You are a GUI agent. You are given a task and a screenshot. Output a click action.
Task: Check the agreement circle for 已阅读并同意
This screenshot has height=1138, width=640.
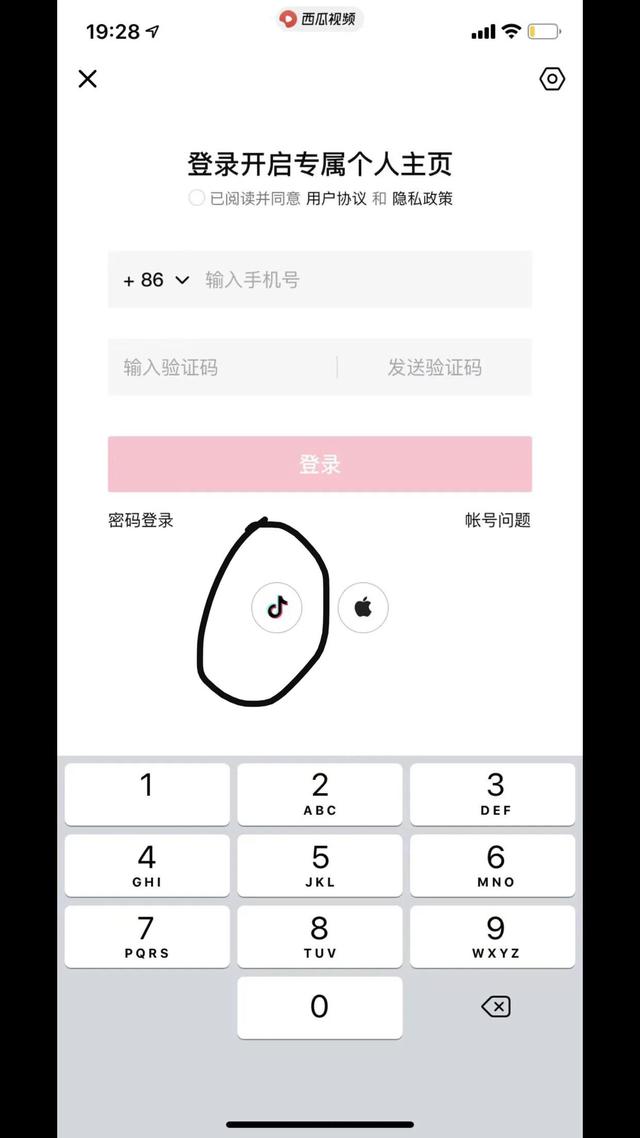point(196,198)
